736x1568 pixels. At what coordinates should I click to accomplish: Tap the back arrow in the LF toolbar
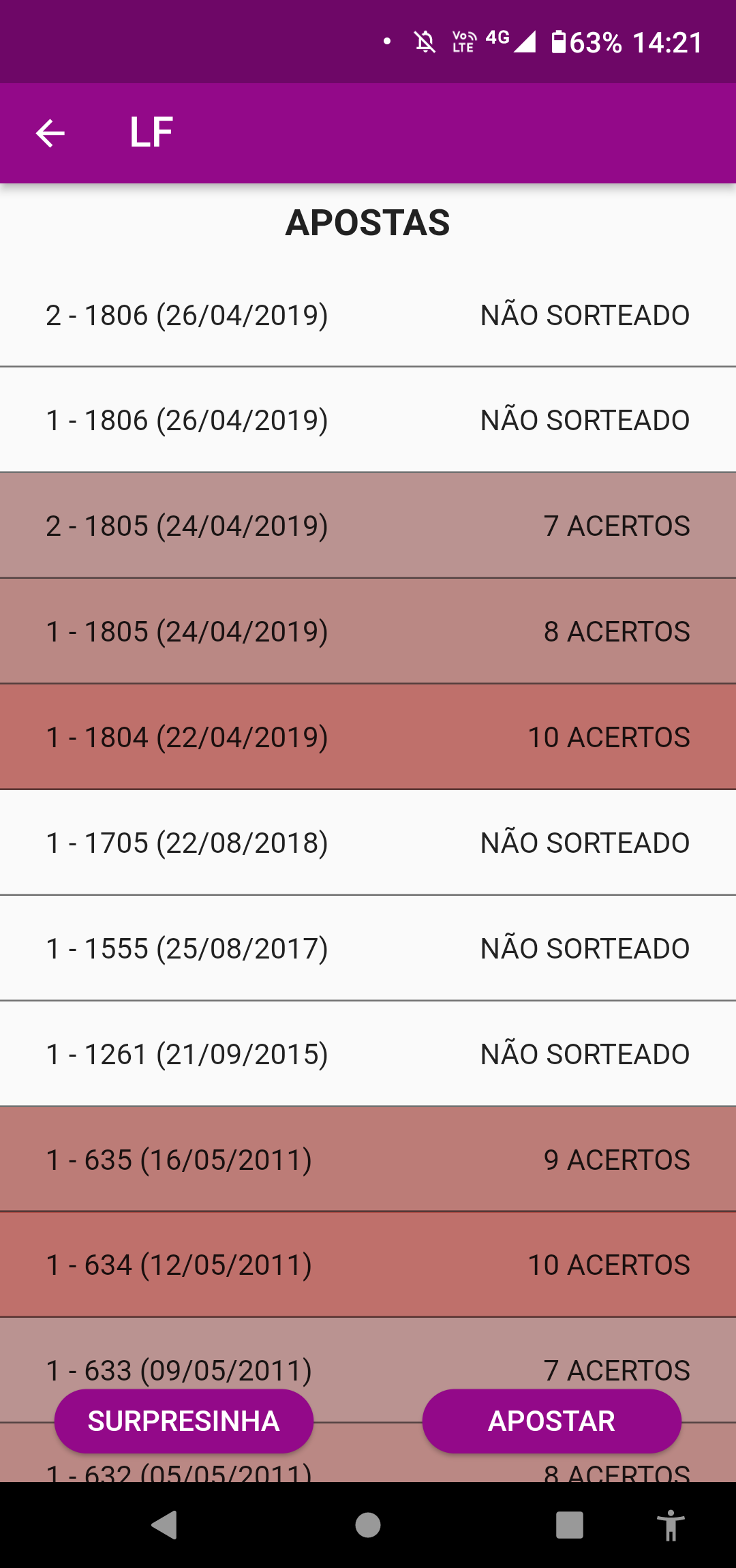tap(49, 133)
